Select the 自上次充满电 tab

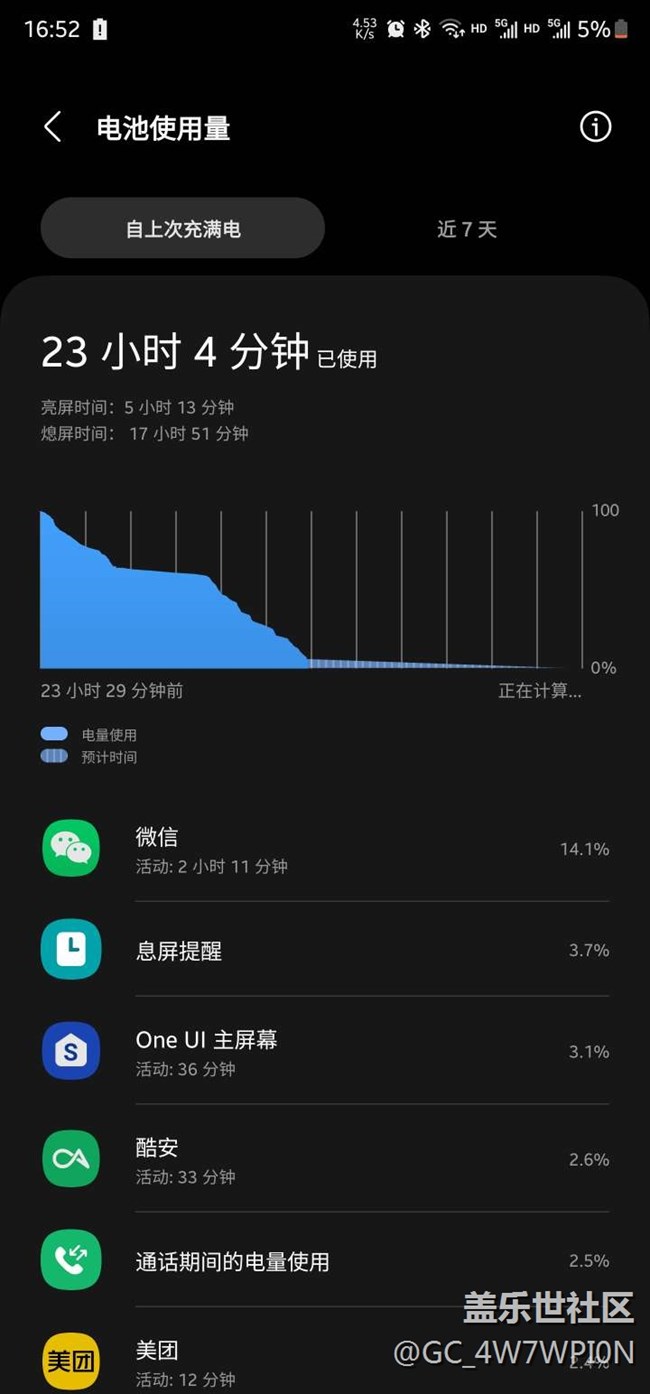pos(183,229)
